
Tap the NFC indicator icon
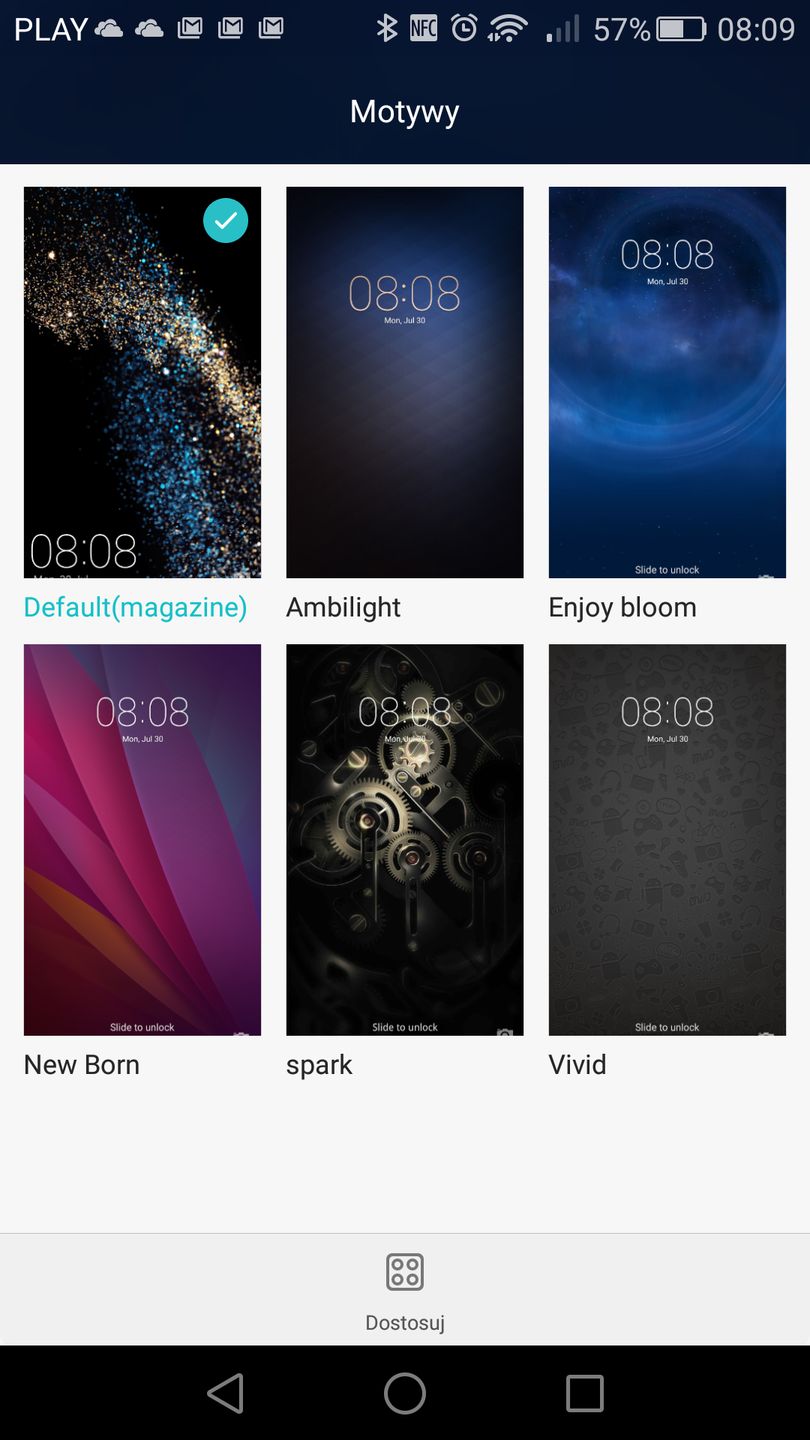(424, 28)
